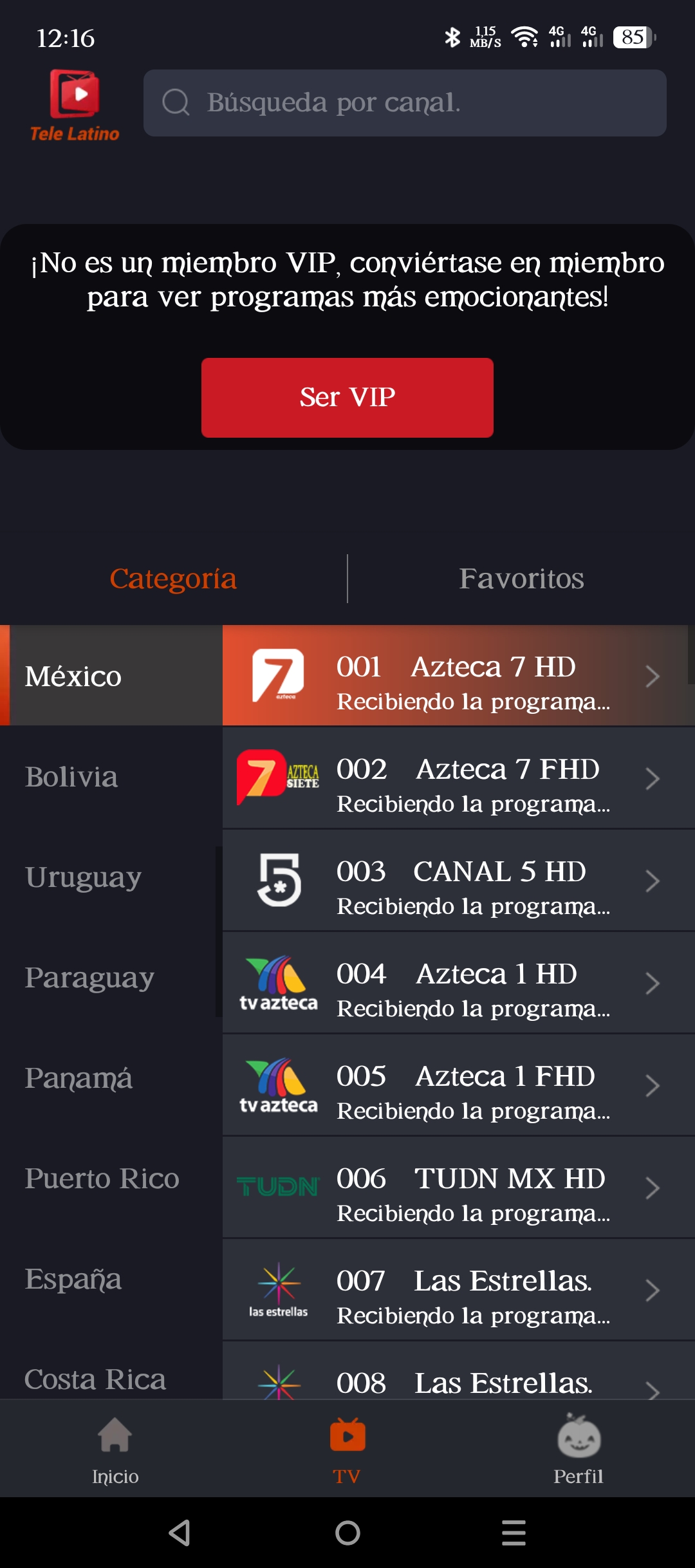
Task: Select Bolivia from the country list
Action: point(71,777)
